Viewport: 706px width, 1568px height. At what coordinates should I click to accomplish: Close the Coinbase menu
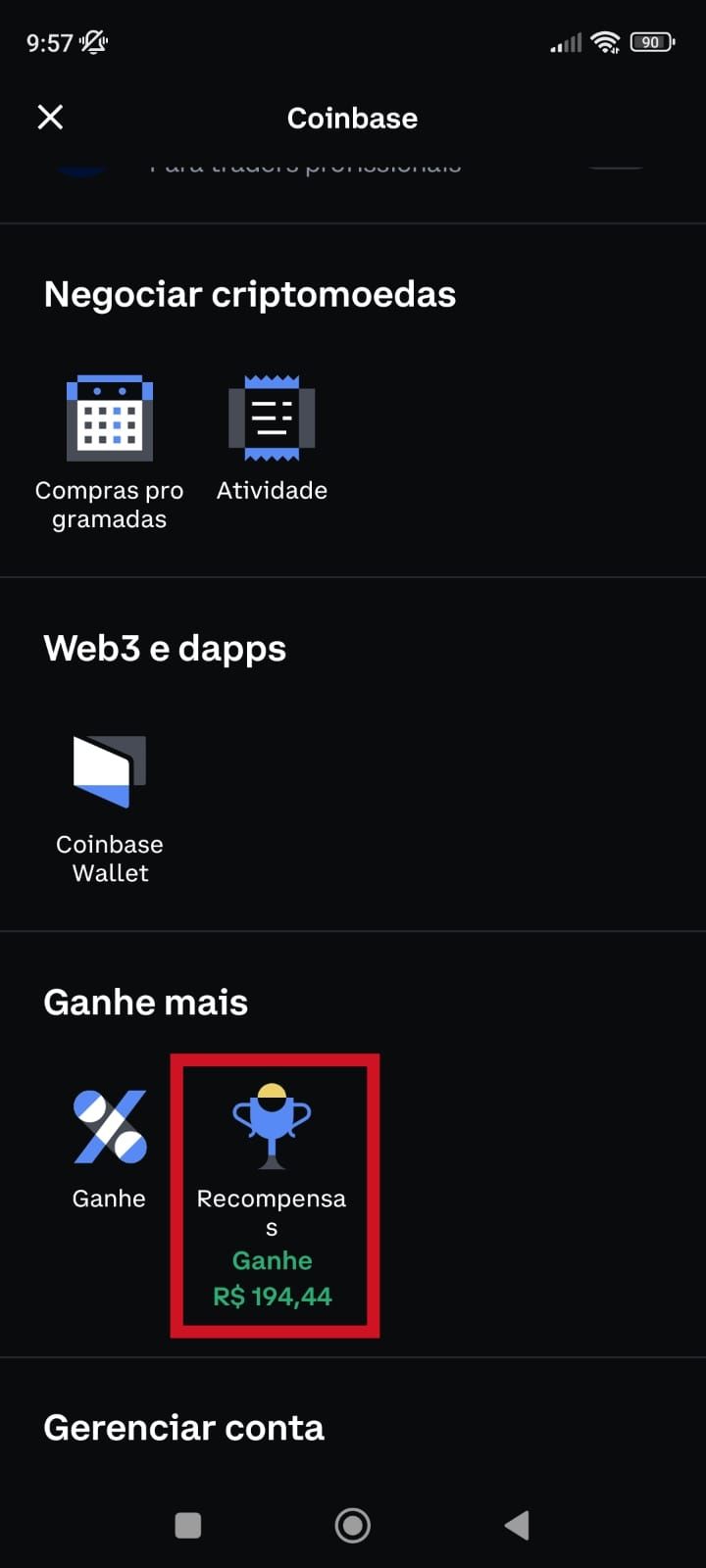pyautogui.click(x=50, y=118)
